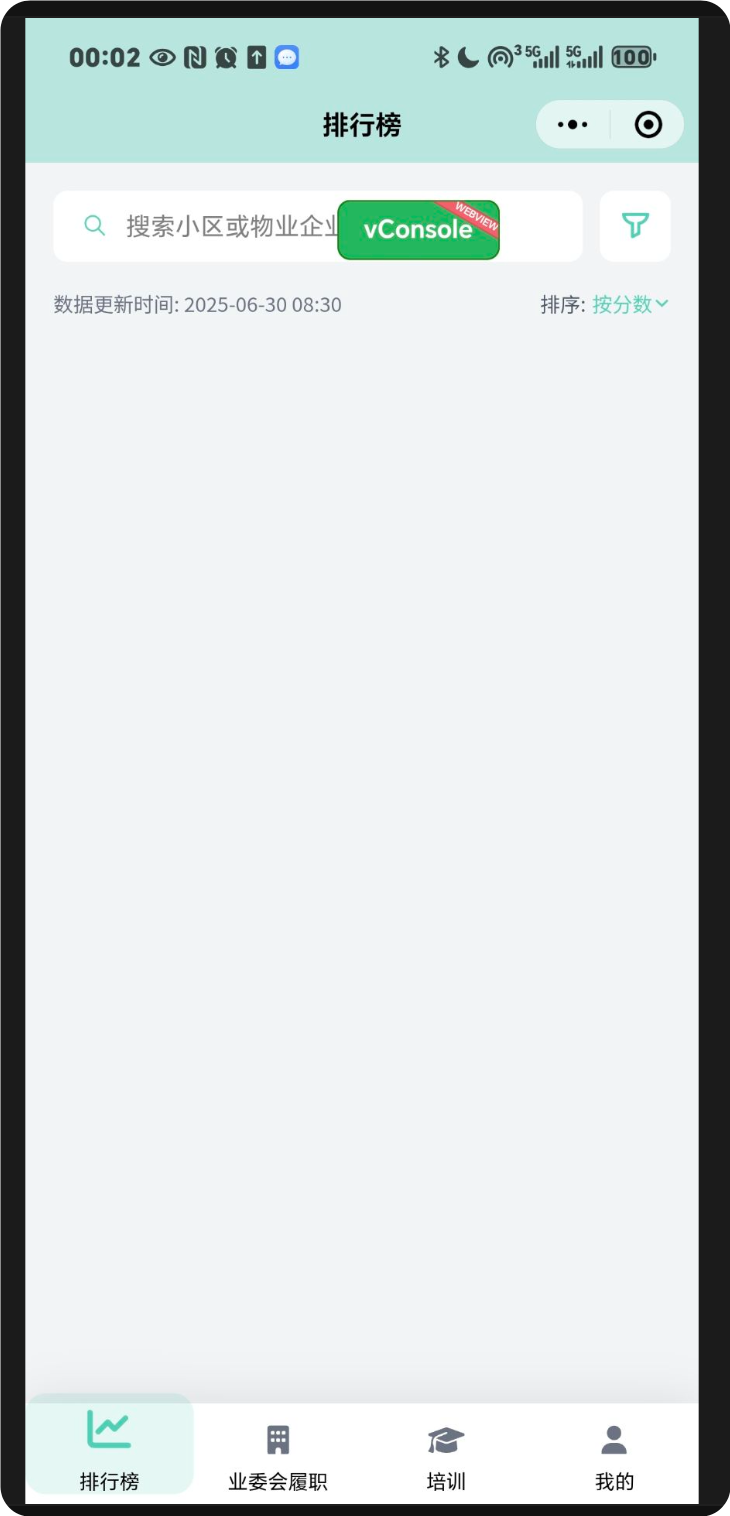Click inside the 搜索小区或物业企业 search field
Image resolution: width=730 pixels, height=1516 pixels.
pyautogui.click(x=220, y=226)
